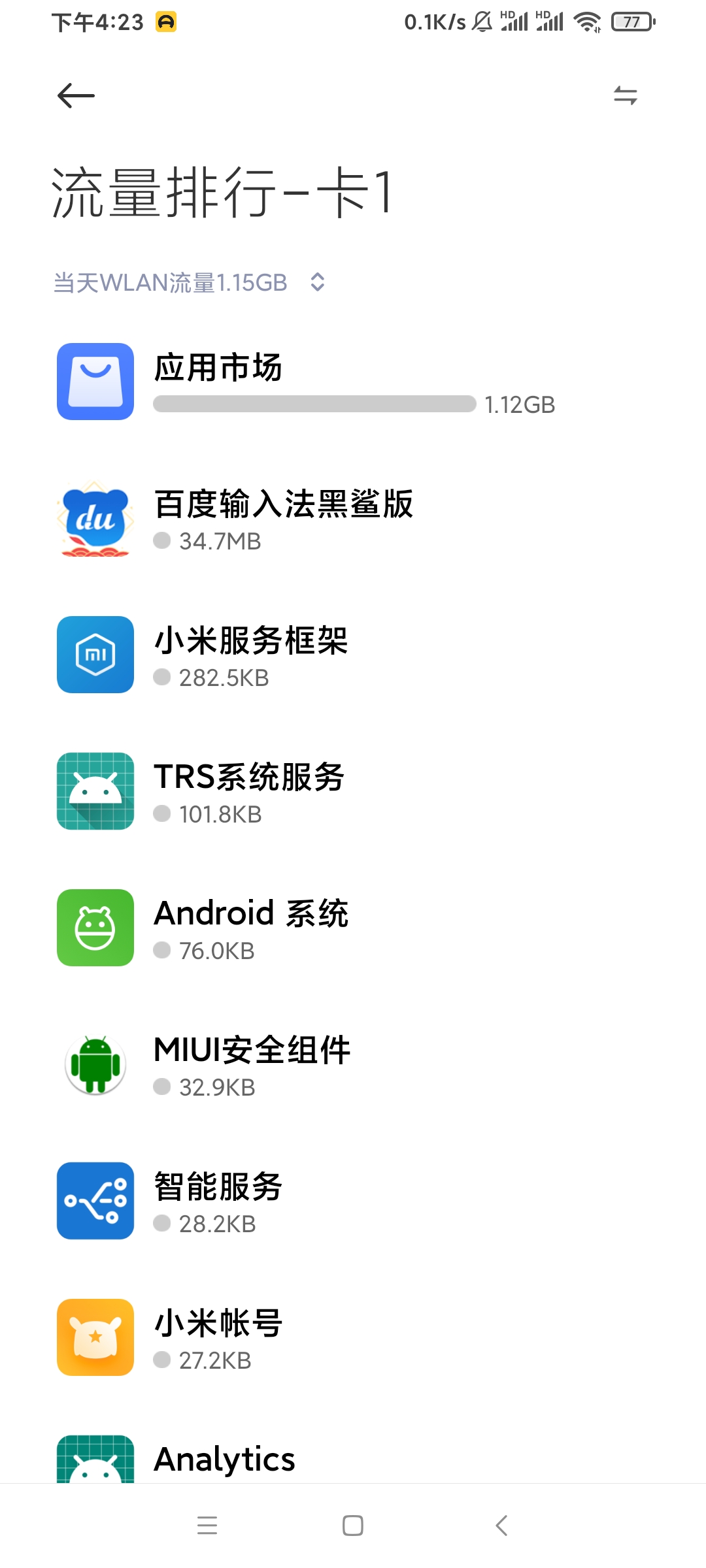Open TRS系统服务 usage entry
The height and width of the screenshot is (1568, 706).
[353, 791]
